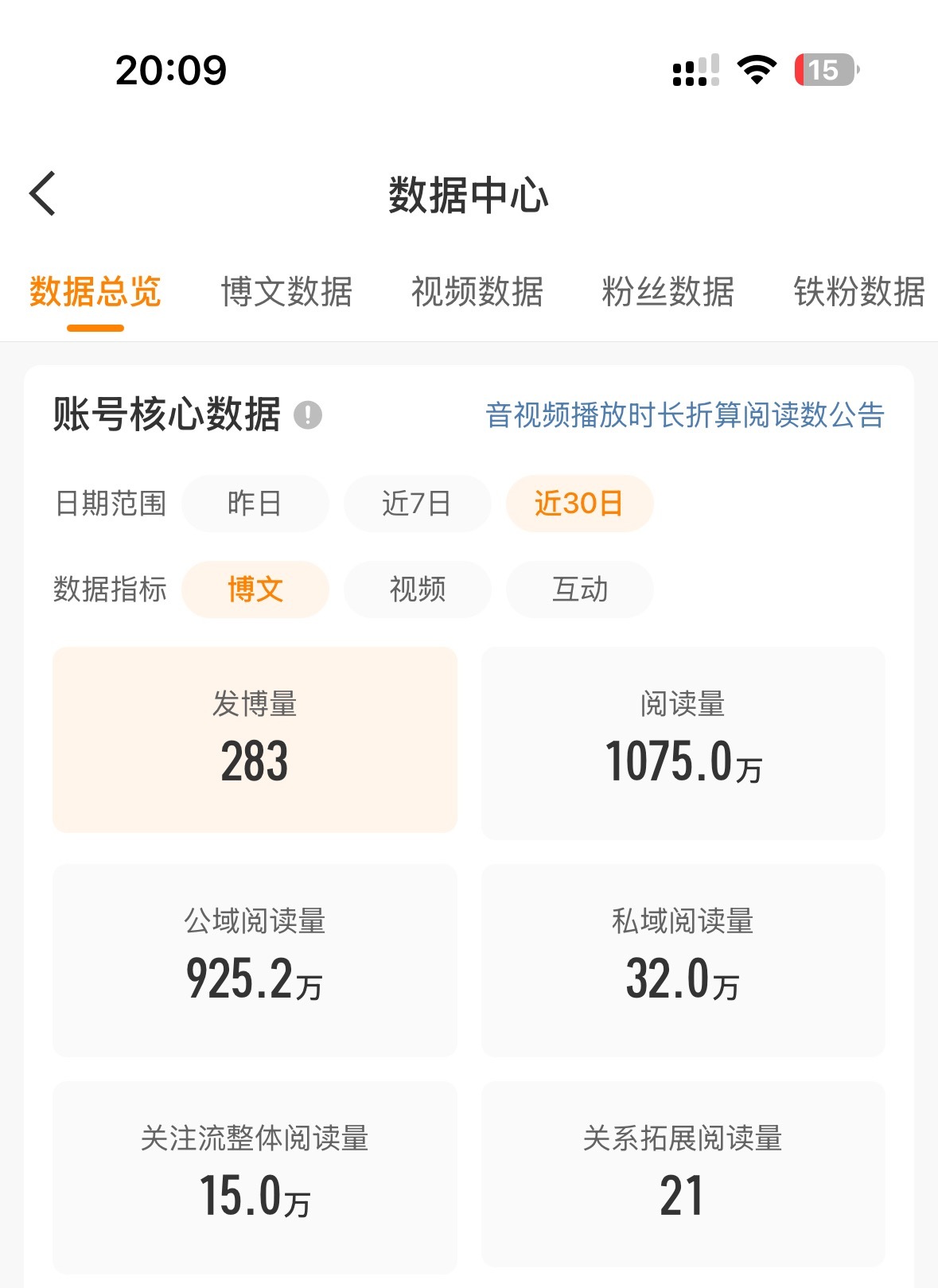938x1288 pixels.
Task: Open the 粉丝数据 tab
Action: click(669, 292)
